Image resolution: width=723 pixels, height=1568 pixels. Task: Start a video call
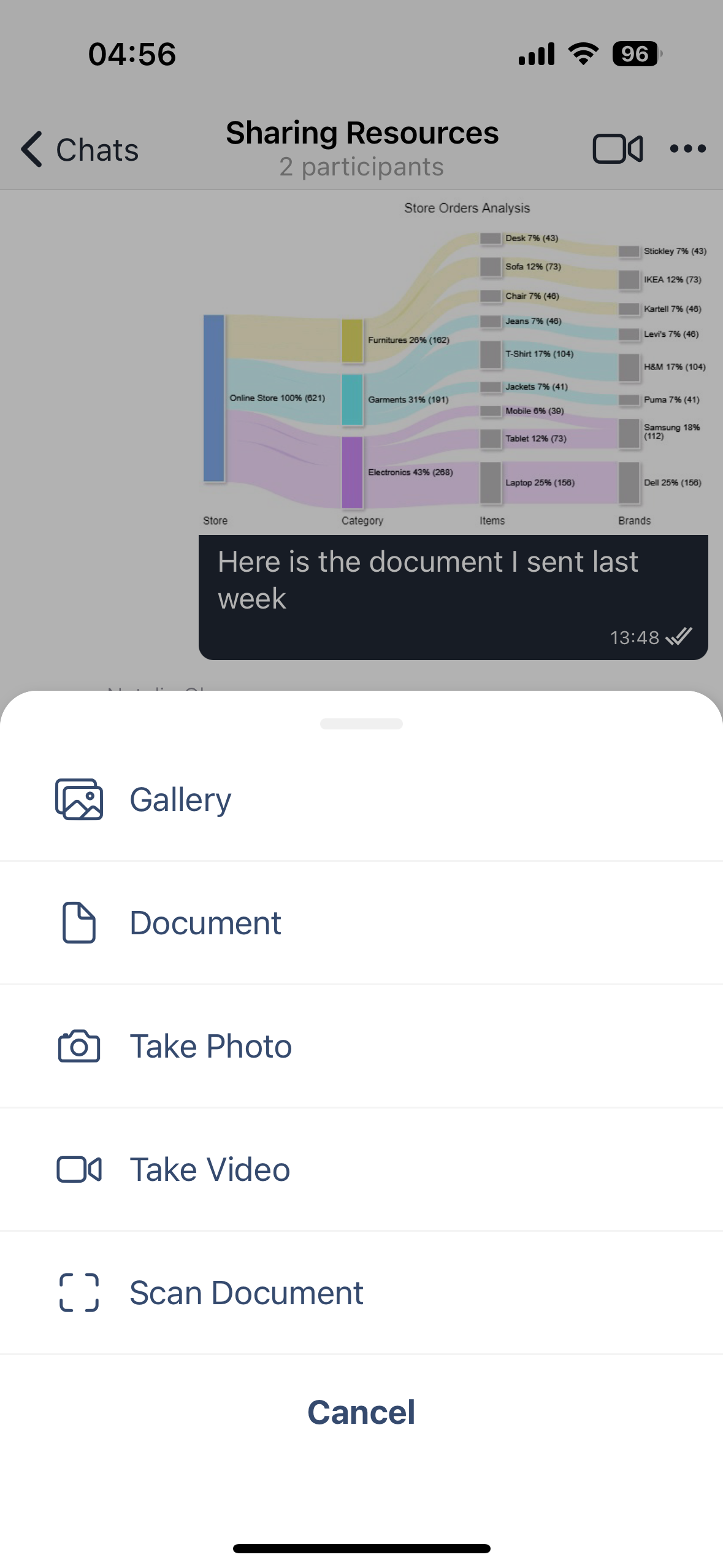pyautogui.click(x=618, y=148)
